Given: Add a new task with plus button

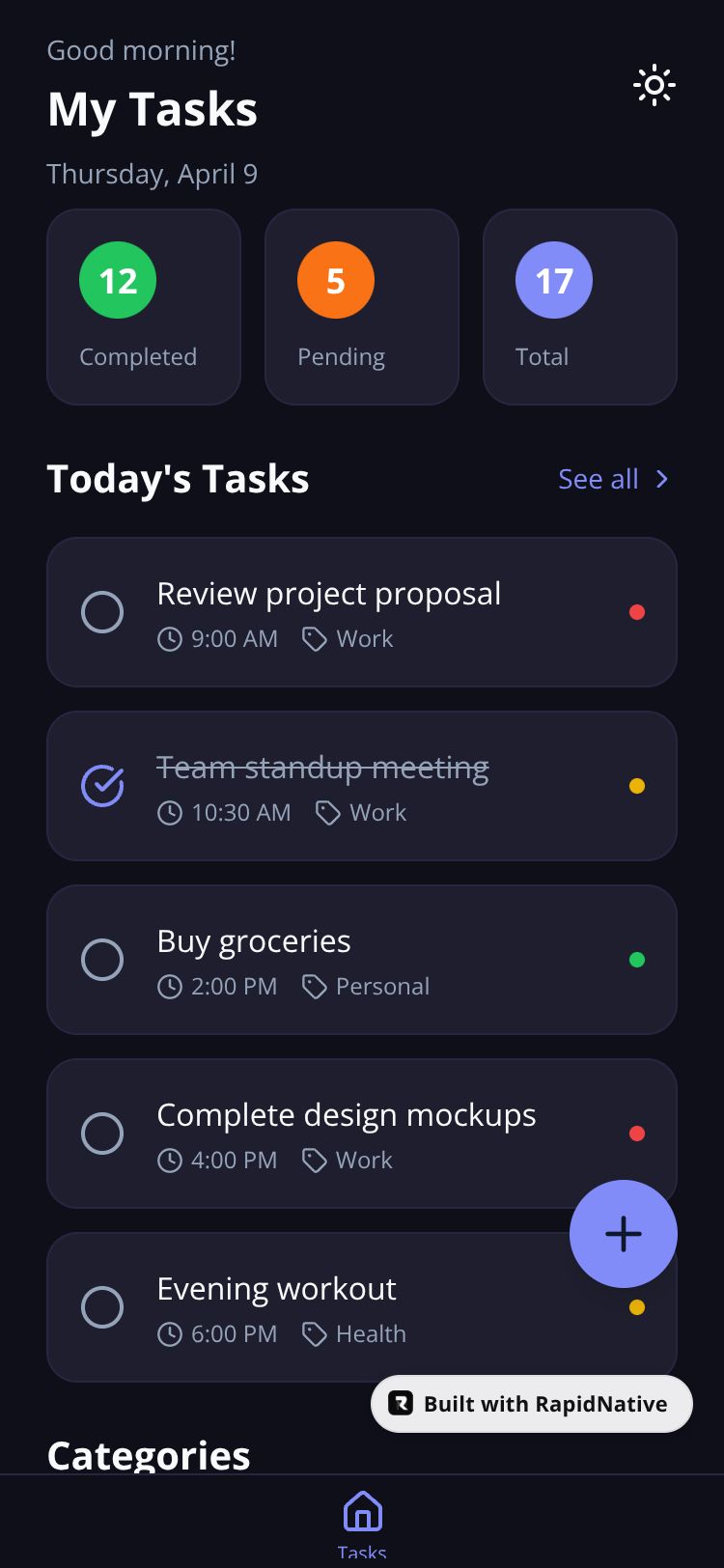Looking at the screenshot, I should pyautogui.click(x=623, y=1233).
